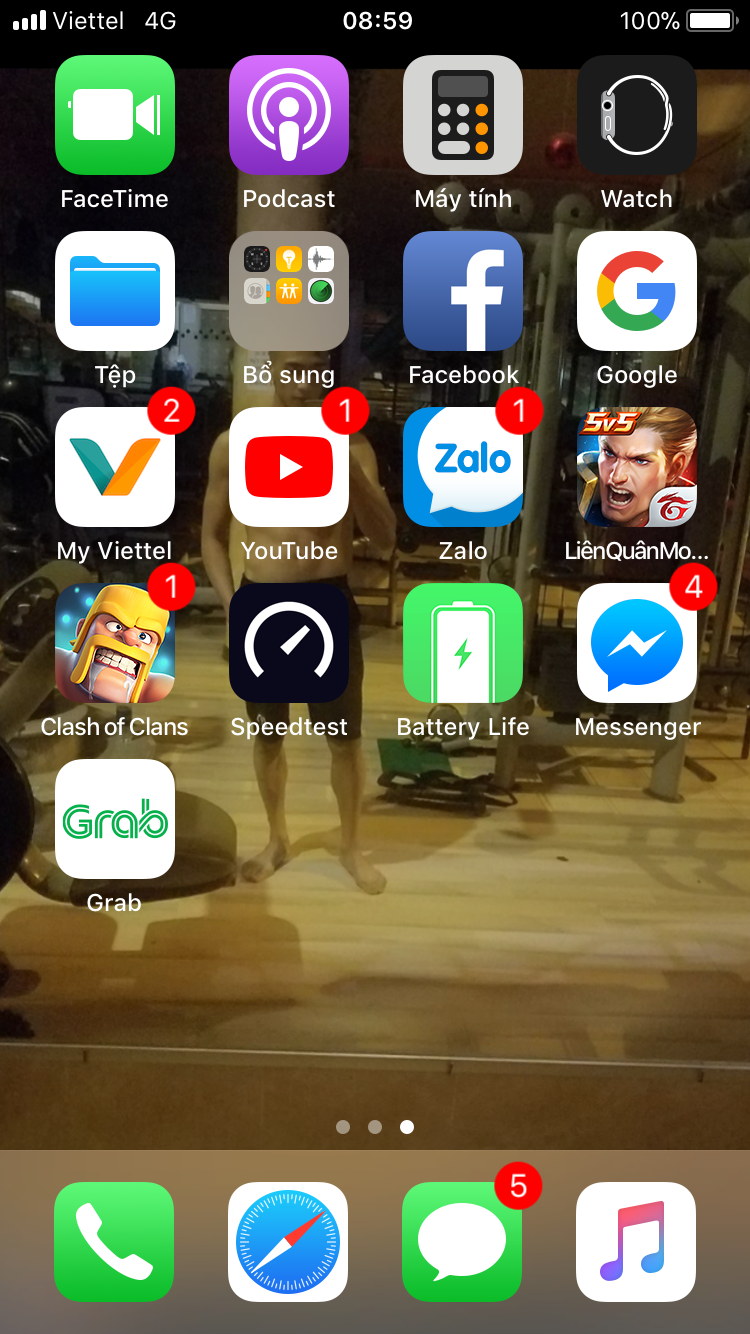Open Safari browser from the dock
750x1334 pixels.
[x=288, y=1242]
